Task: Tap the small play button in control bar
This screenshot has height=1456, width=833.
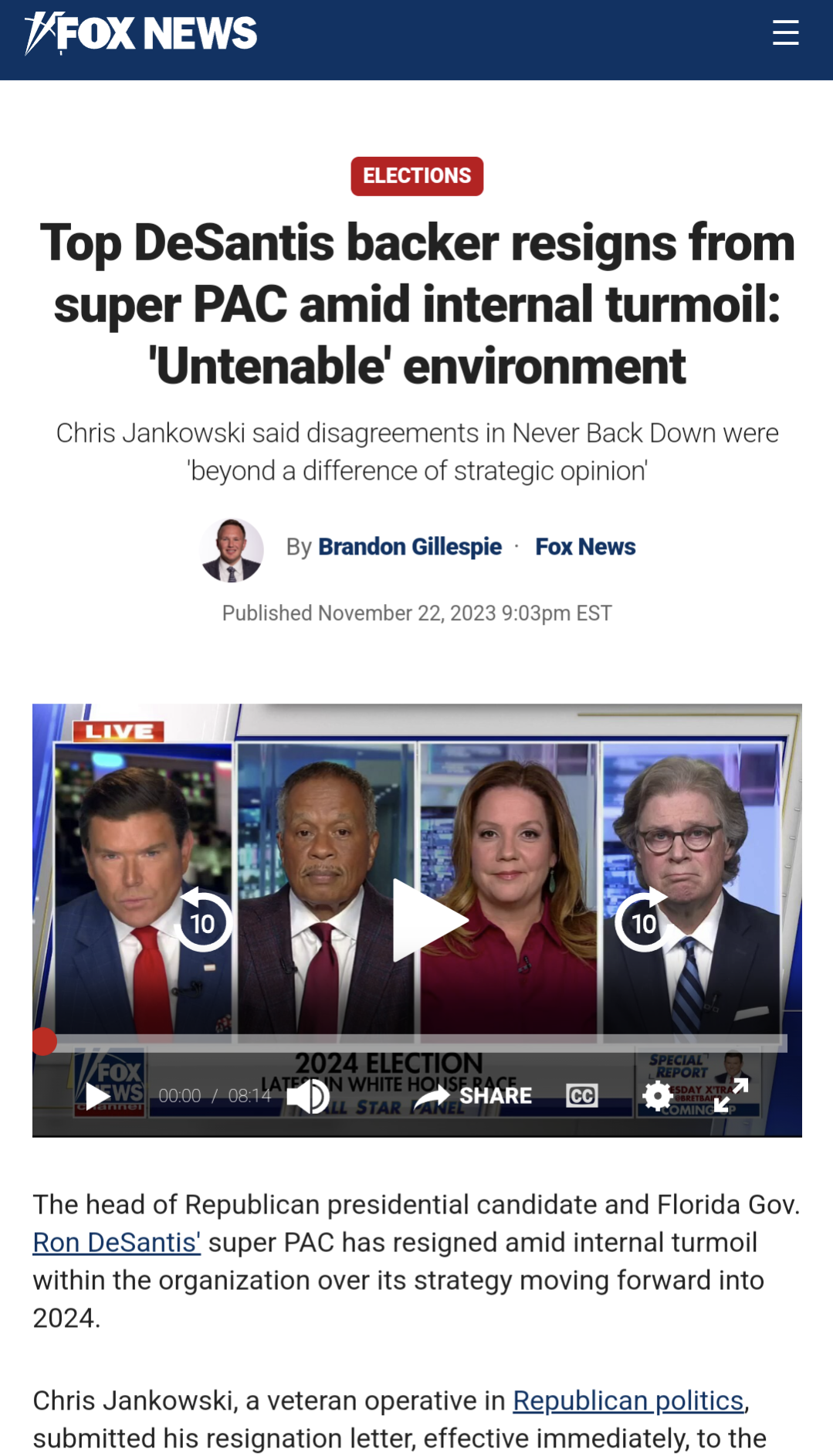Action: pos(97,1096)
